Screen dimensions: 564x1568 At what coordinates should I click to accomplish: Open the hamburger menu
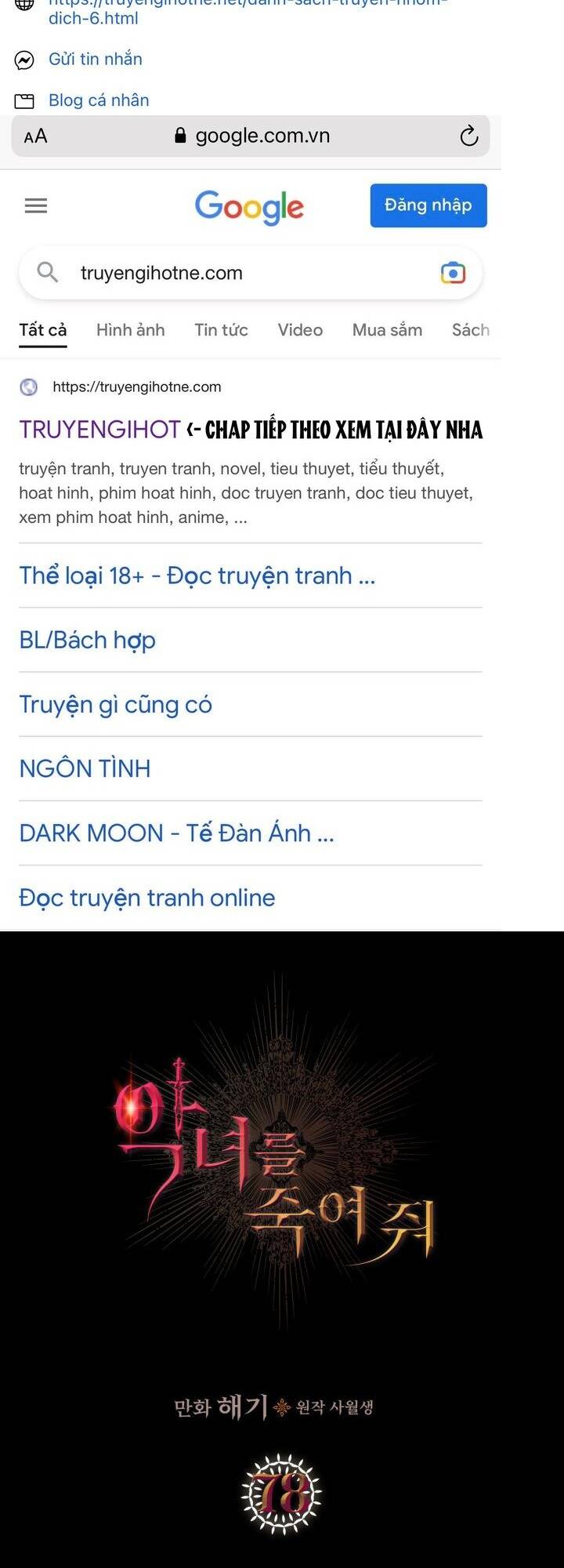35,205
